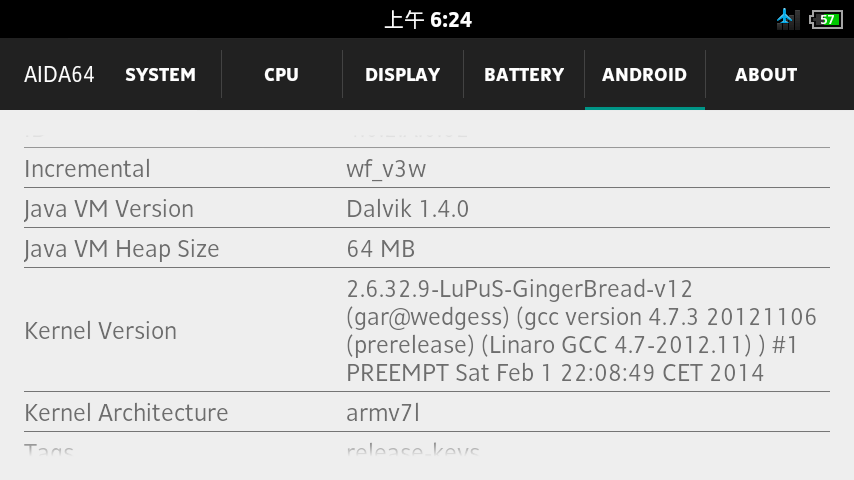
Task: Switch to the SYSTEM tab
Action: pos(160,75)
